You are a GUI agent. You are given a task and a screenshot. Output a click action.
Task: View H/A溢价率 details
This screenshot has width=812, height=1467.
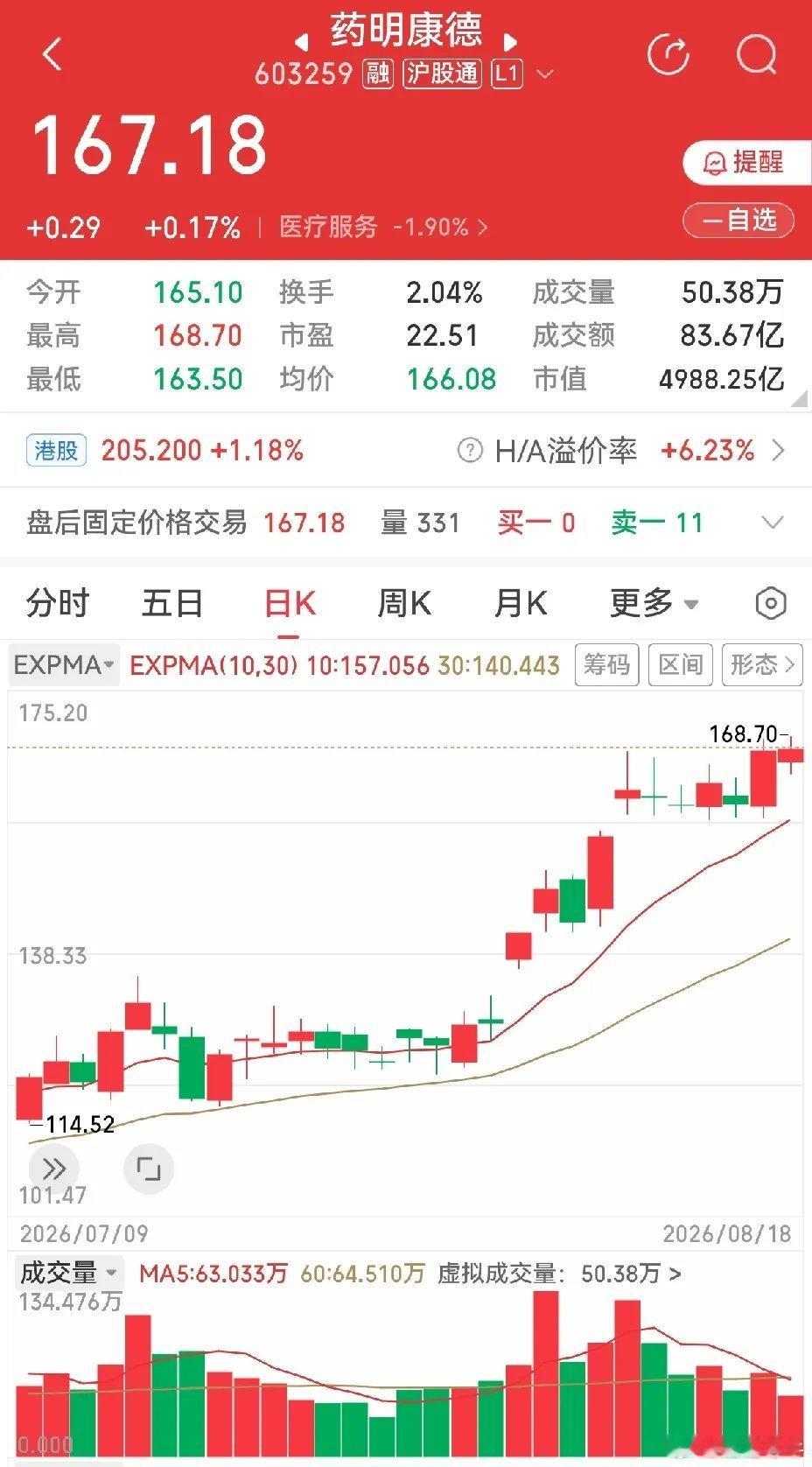[x=622, y=451]
